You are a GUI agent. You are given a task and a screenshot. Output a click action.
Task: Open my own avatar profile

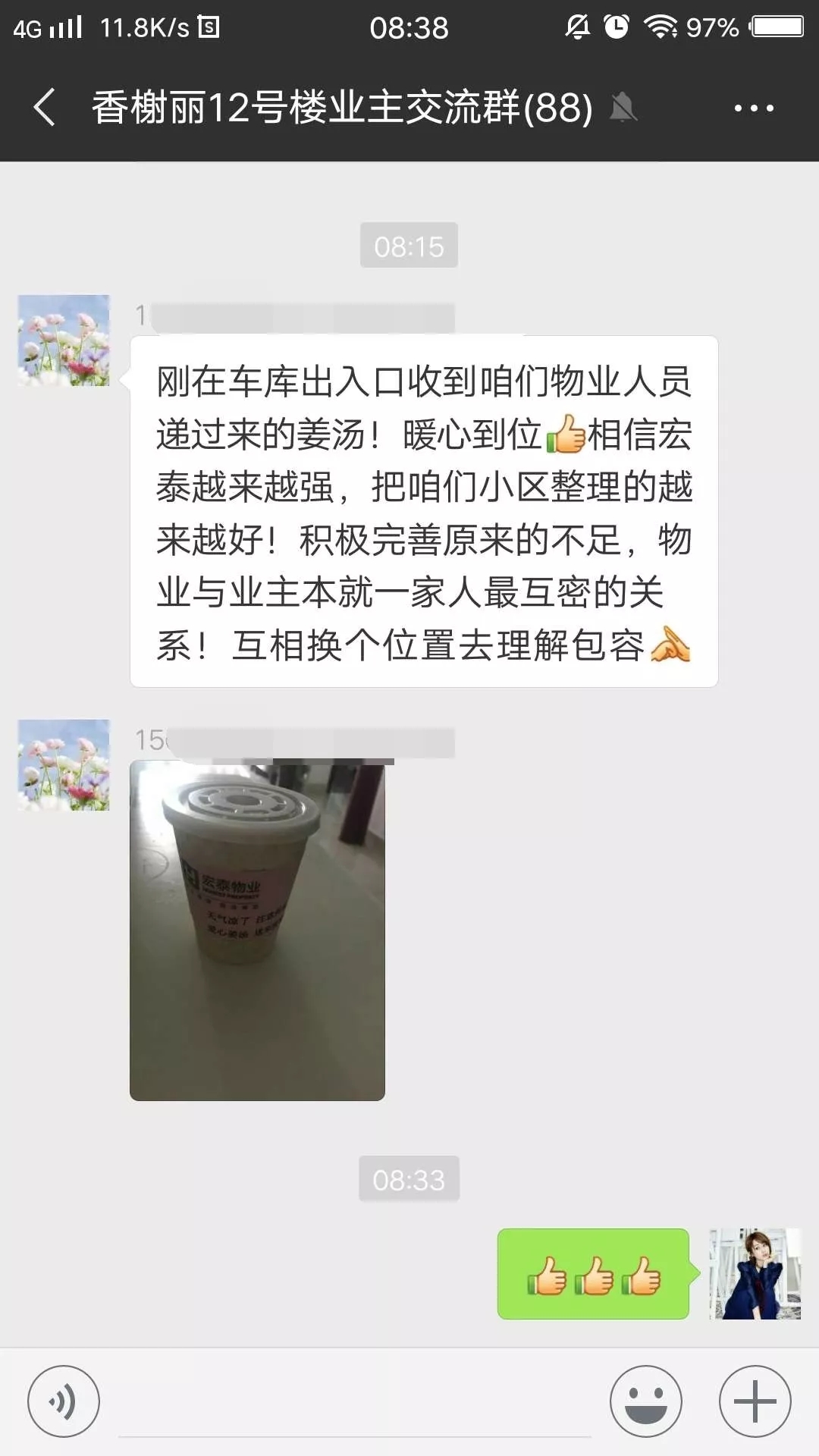(x=755, y=1274)
